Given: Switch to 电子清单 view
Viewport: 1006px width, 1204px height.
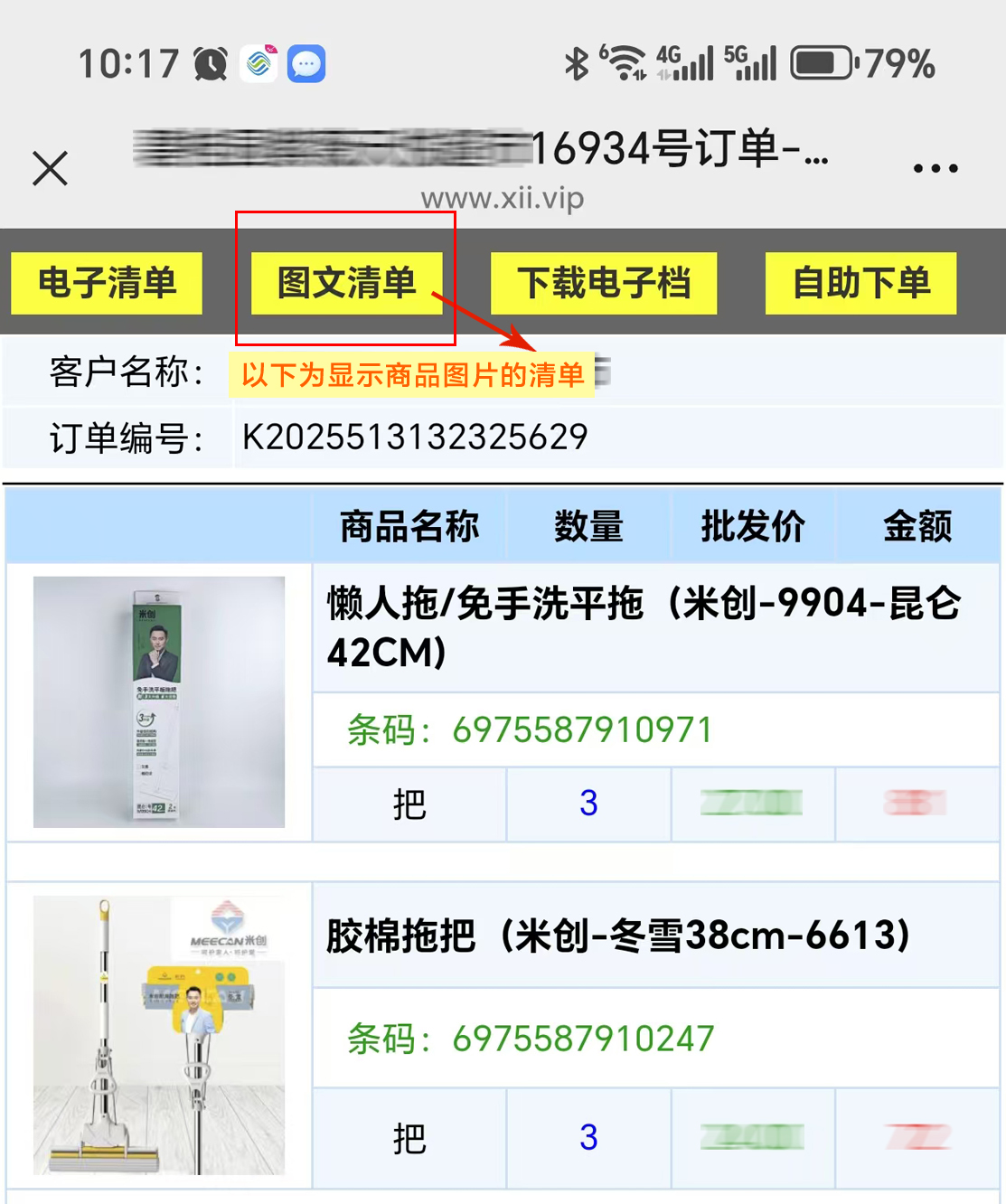Looking at the screenshot, I should [107, 283].
